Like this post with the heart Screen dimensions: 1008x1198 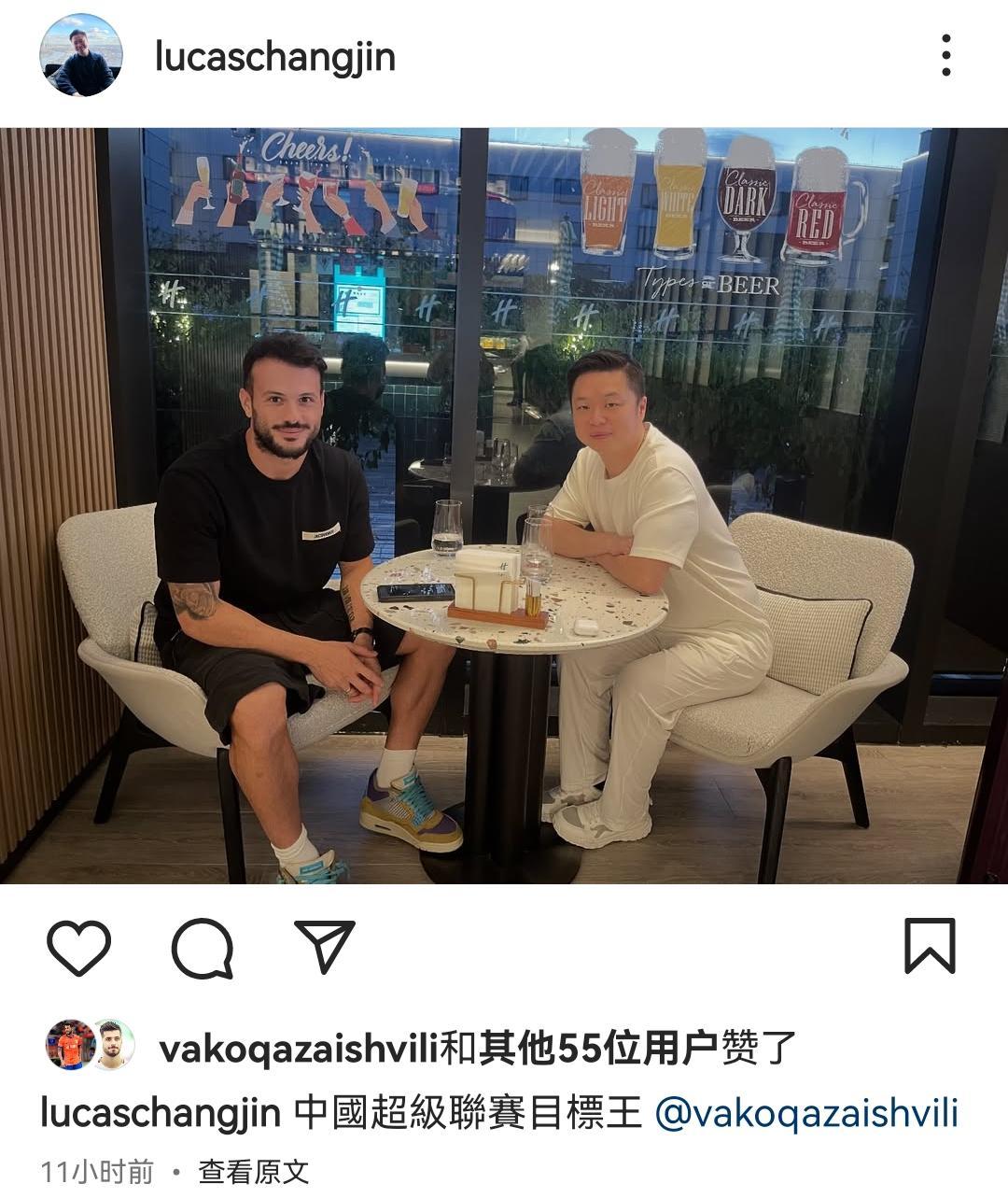(x=79, y=947)
